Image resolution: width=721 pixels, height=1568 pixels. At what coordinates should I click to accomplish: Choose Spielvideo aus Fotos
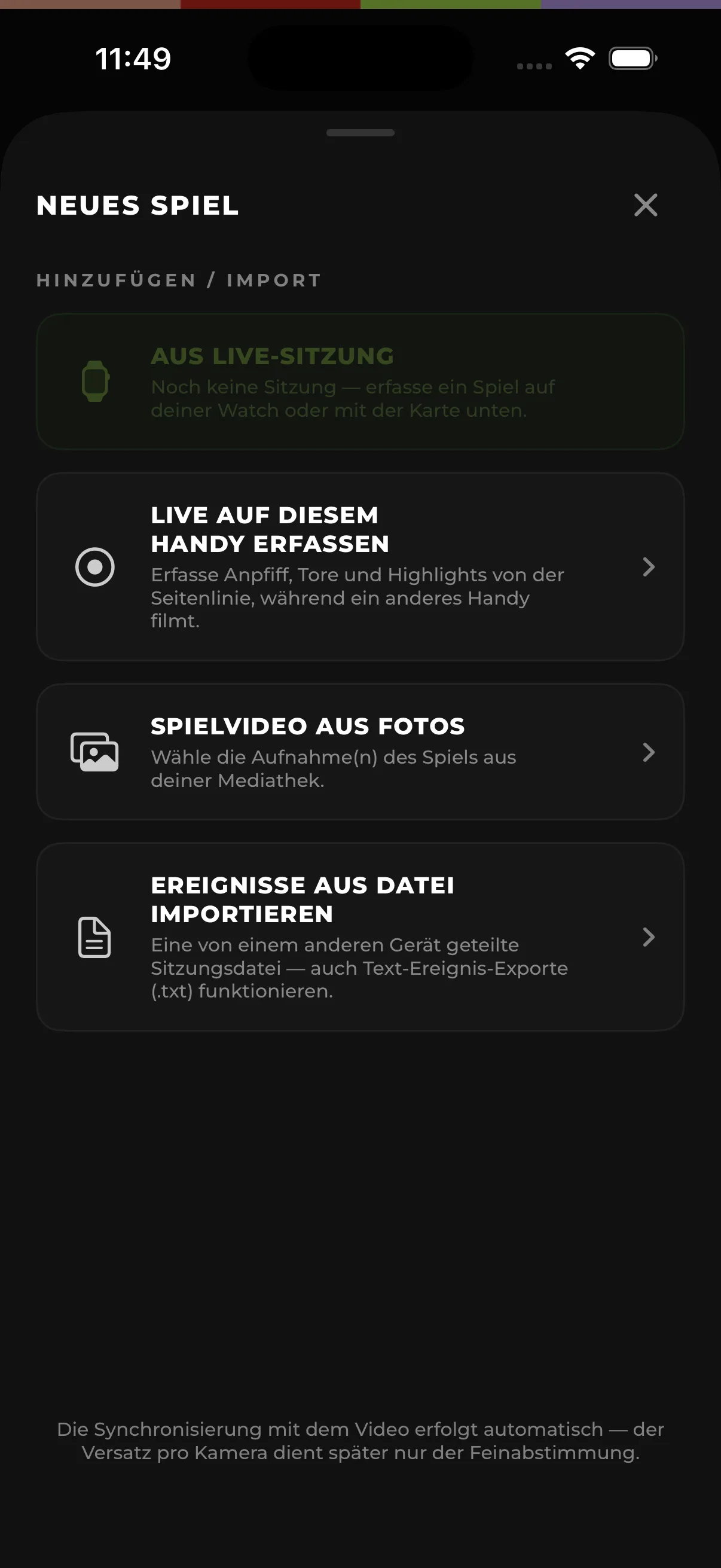[360, 752]
